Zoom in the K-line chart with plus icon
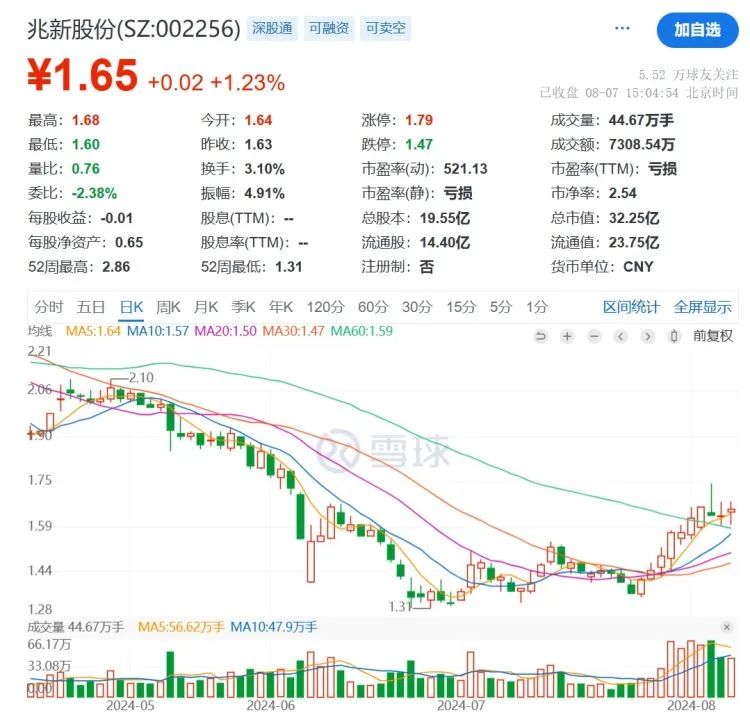Viewport: 750px width, 722px height. click(567, 336)
